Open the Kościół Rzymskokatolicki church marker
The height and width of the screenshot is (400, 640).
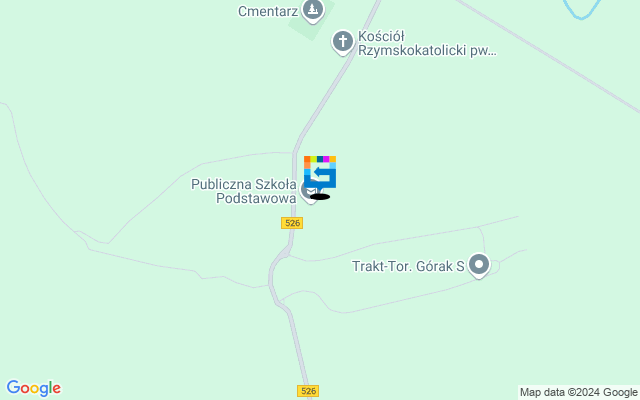(343, 42)
